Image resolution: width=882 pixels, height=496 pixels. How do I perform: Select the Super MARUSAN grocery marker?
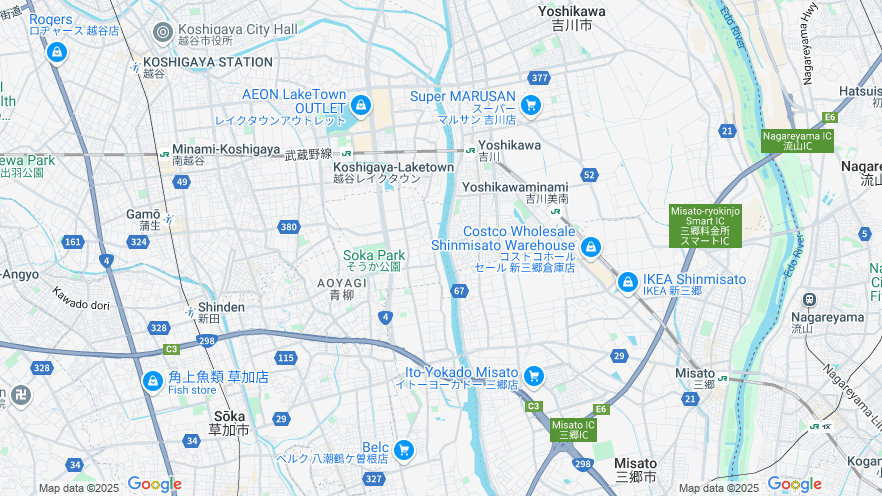[x=530, y=104]
